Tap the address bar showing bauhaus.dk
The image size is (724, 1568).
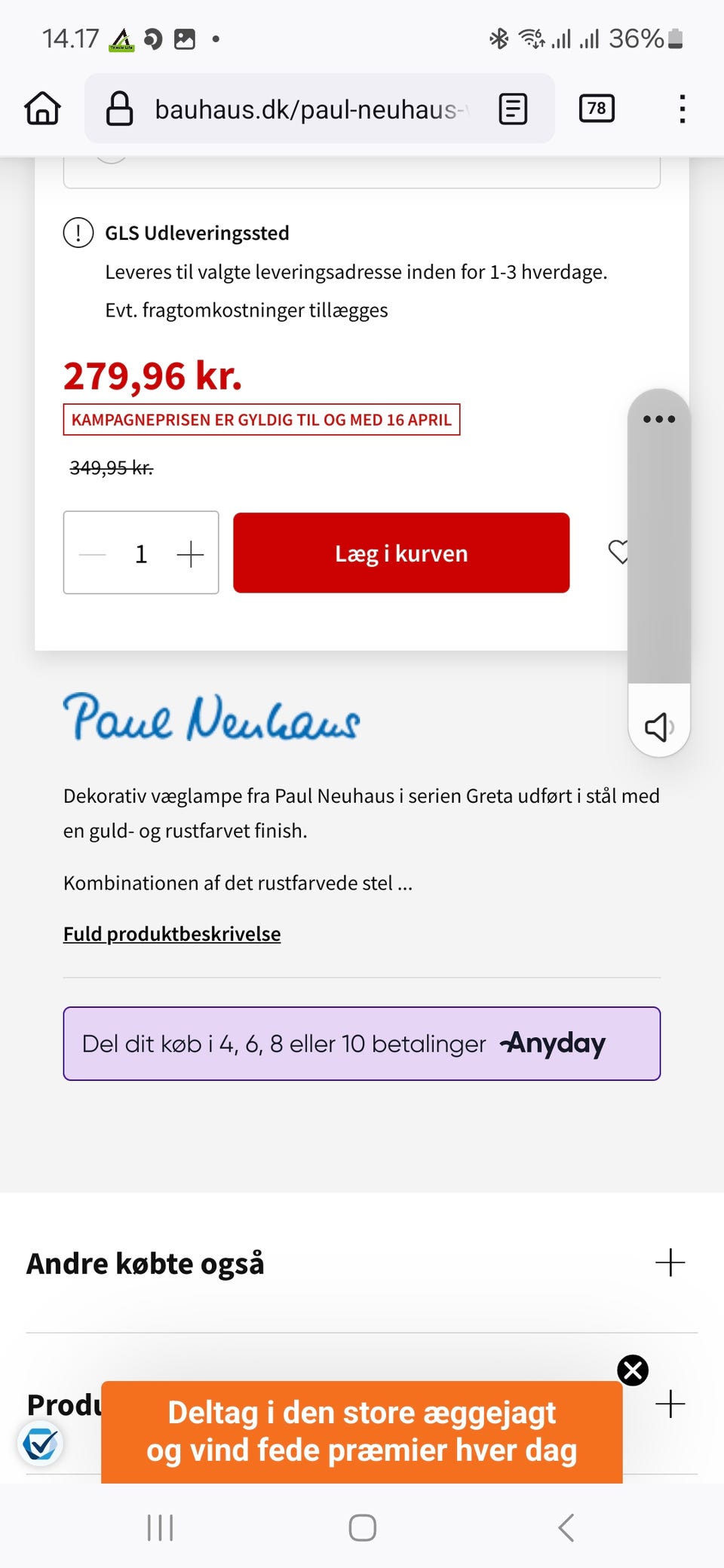311,108
